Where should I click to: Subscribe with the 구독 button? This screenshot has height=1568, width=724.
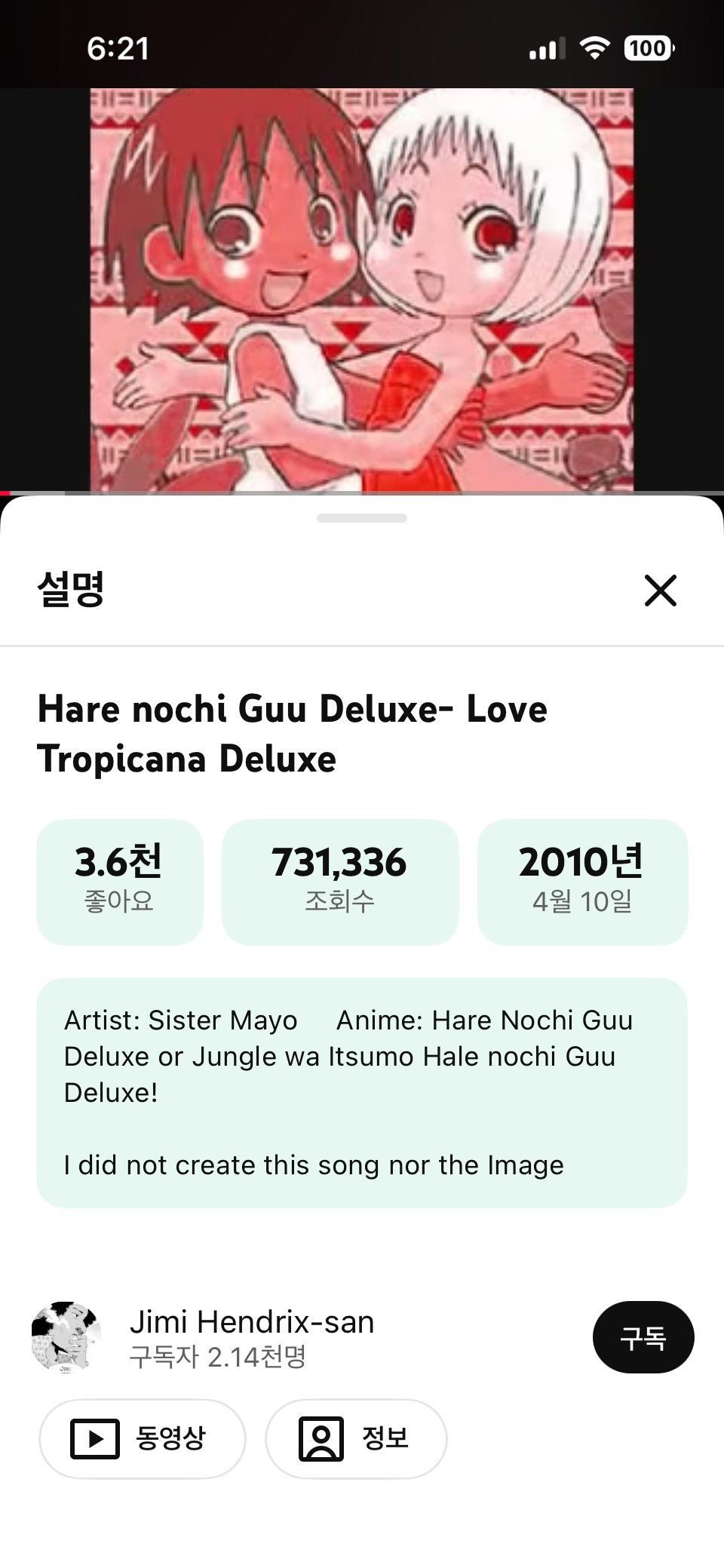pos(643,1337)
